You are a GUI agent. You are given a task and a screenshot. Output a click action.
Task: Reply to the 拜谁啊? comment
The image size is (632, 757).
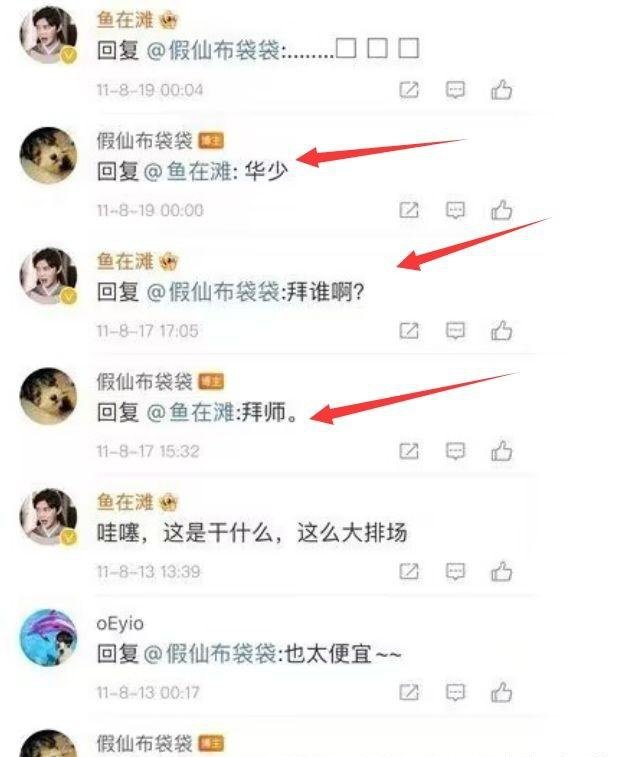[x=456, y=330]
